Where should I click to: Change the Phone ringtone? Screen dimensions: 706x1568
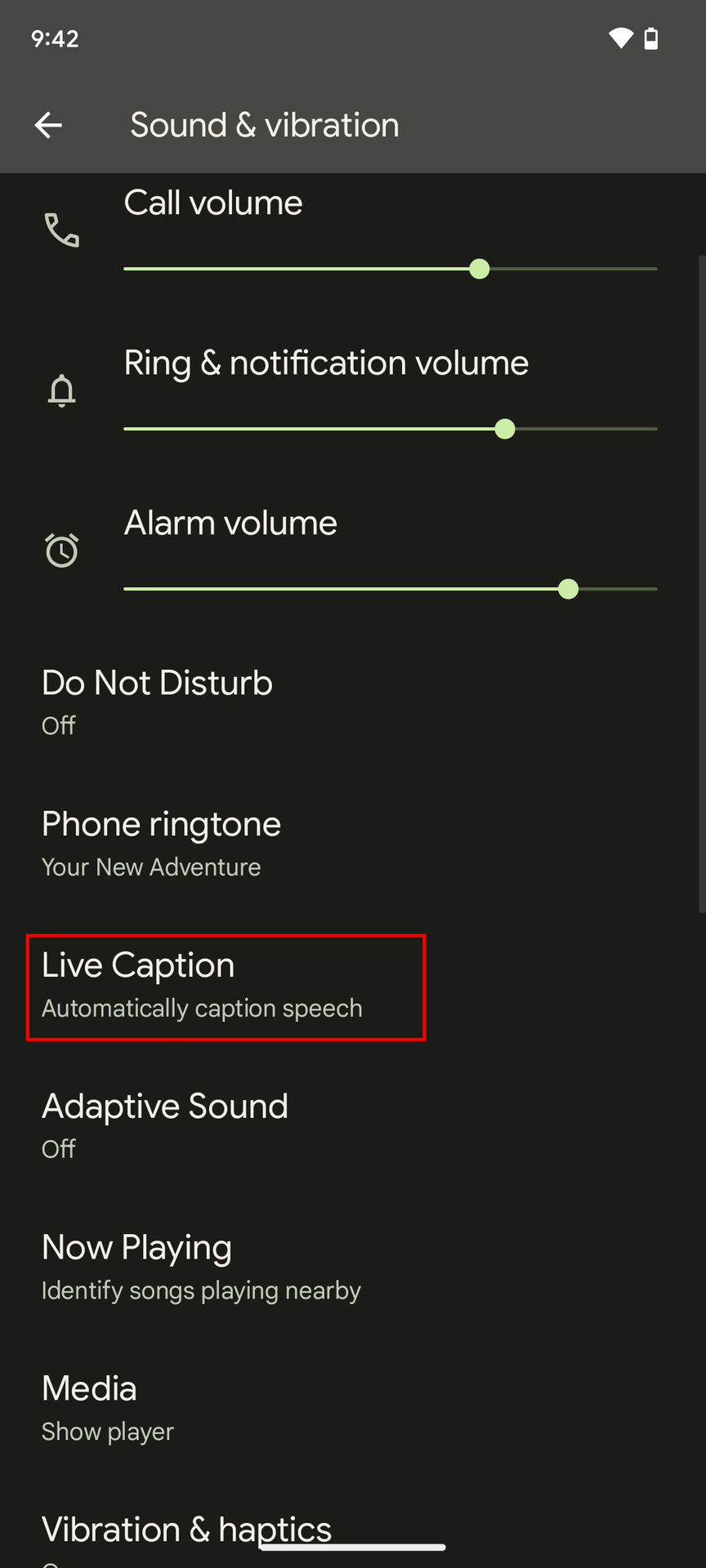point(353,844)
